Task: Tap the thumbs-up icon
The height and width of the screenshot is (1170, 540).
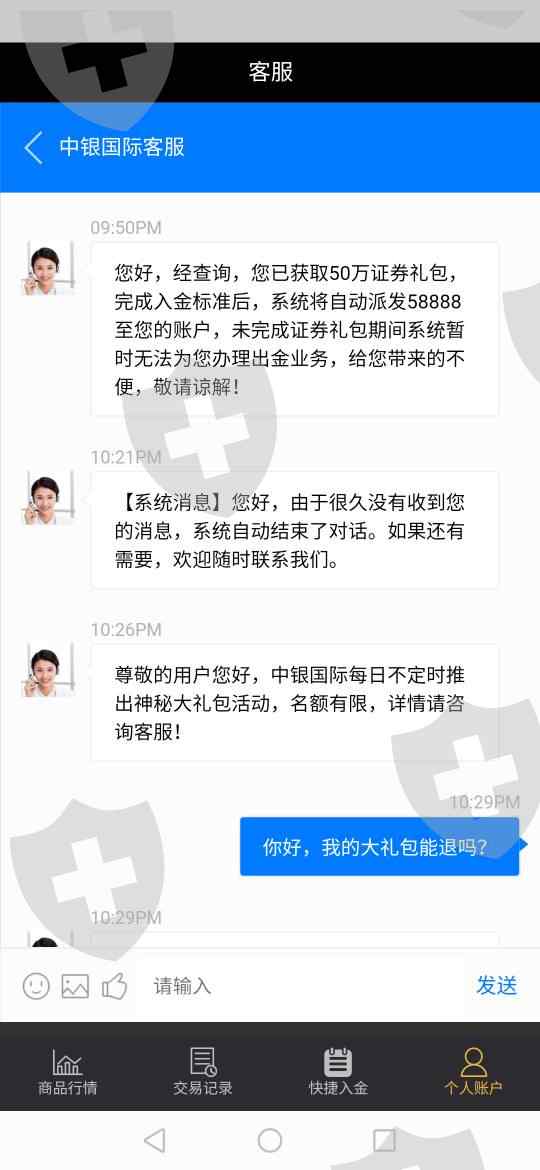Action: [x=114, y=986]
